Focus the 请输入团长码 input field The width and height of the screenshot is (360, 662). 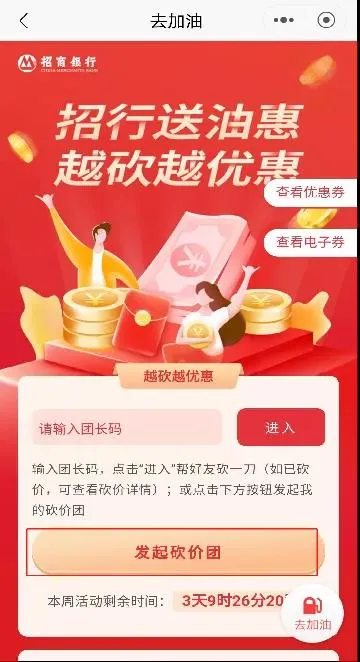tap(127, 427)
